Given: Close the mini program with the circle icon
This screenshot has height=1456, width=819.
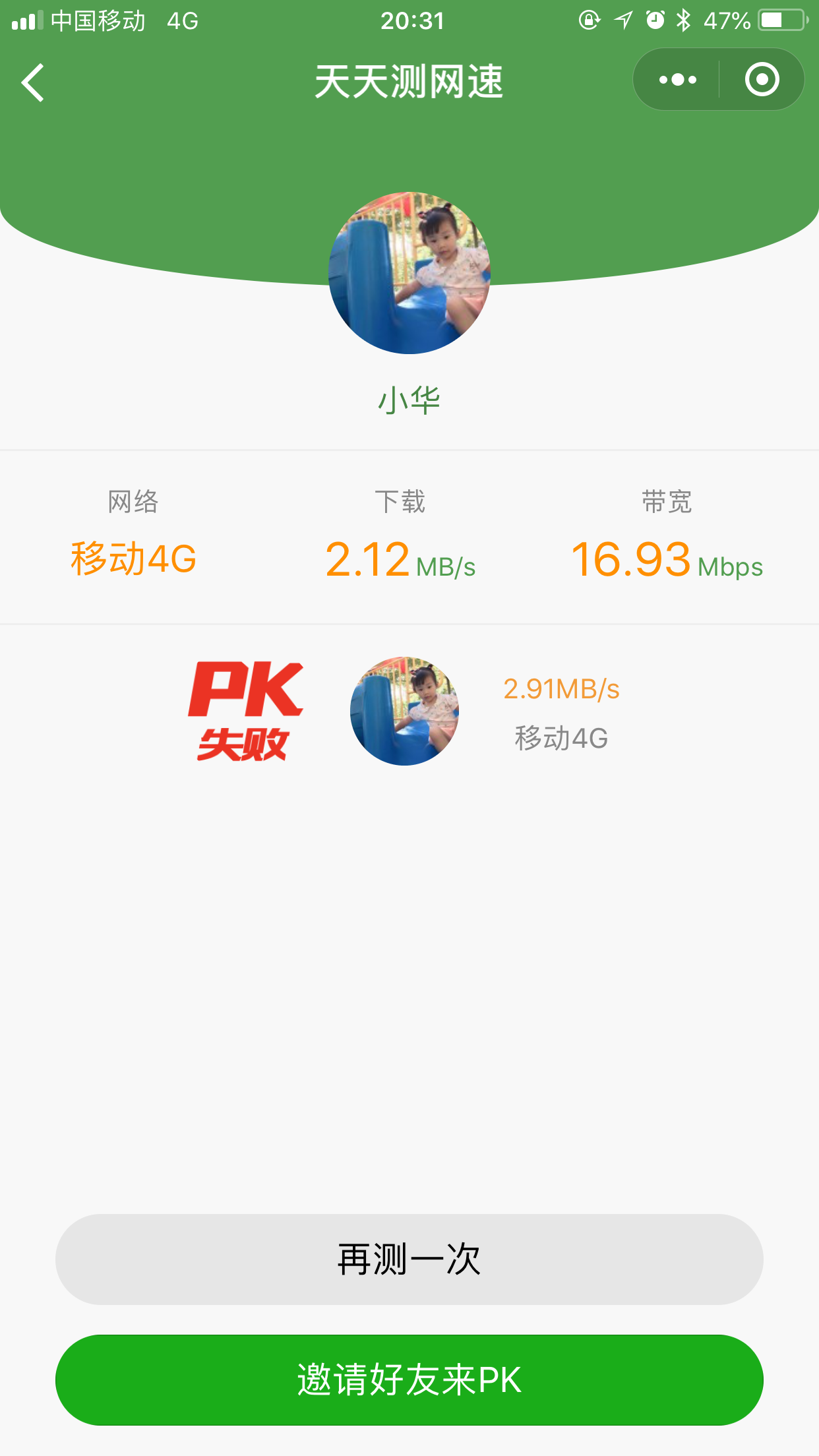Looking at the screenshot, I should pyautogui.click(x=762, y=80).
